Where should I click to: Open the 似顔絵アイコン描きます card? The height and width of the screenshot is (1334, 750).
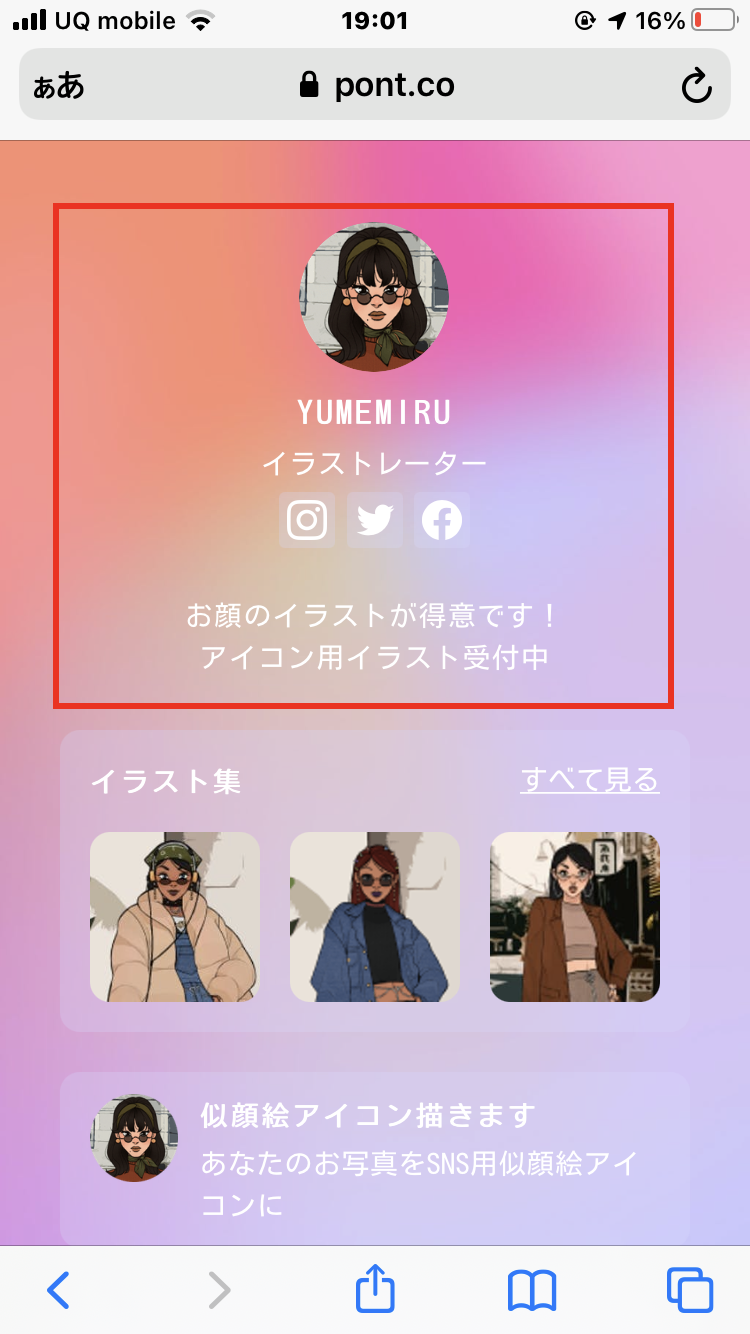[x=375, y=1158]
